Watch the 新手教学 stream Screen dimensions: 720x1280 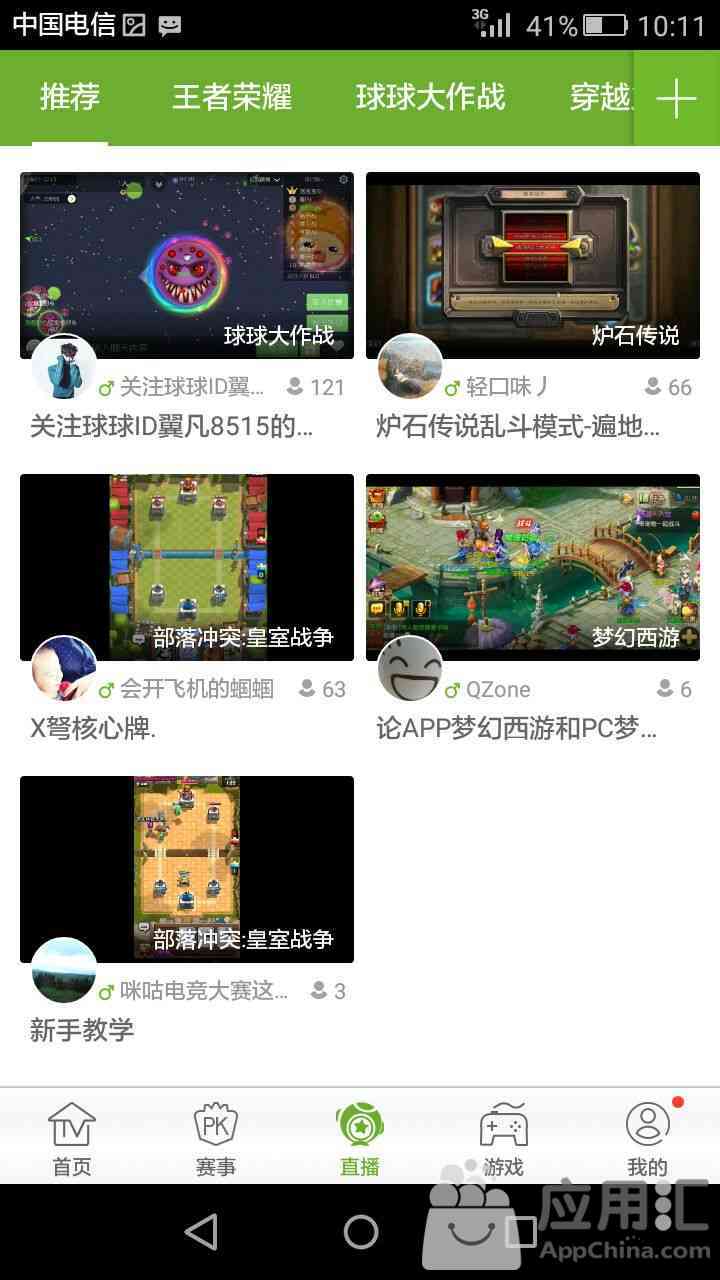click(187, 869)
